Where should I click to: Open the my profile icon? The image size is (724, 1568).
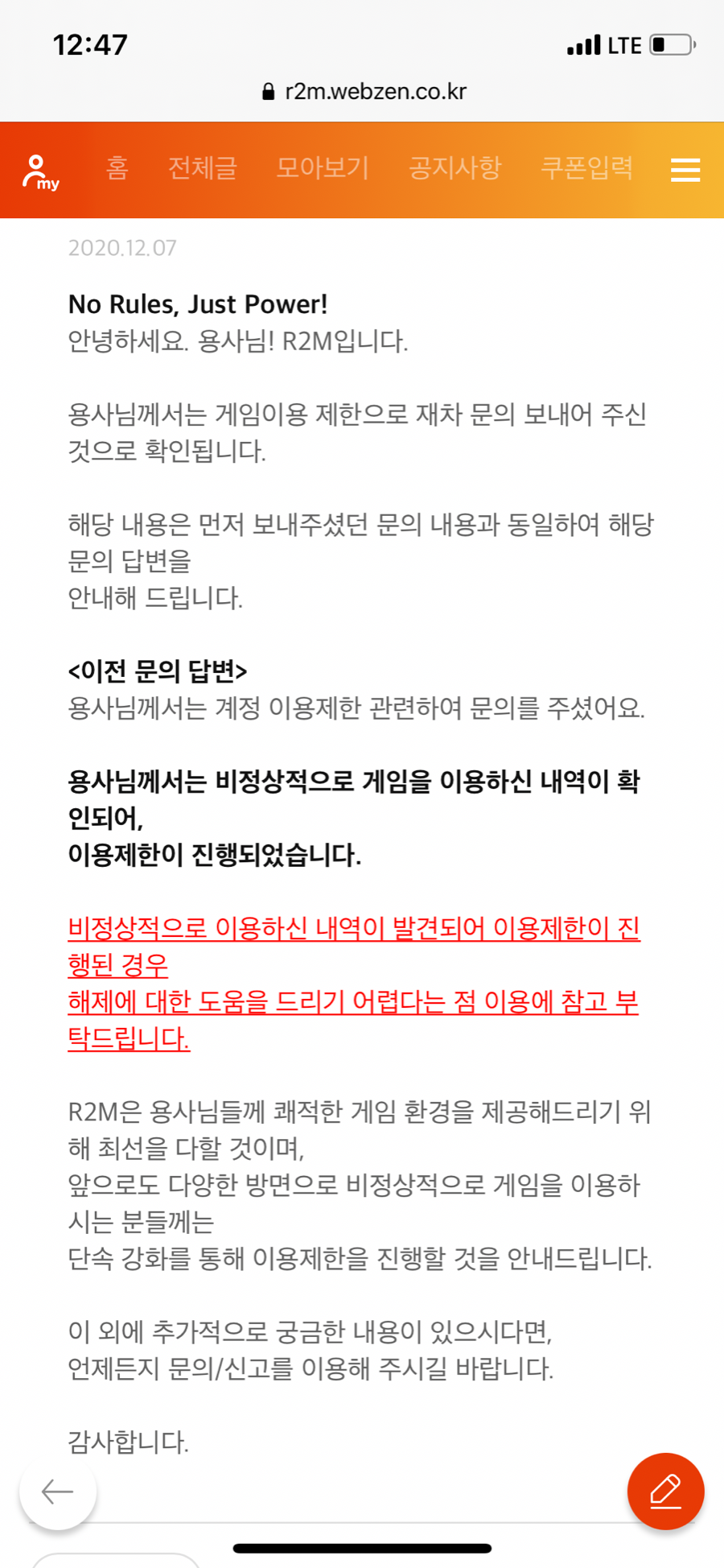[40, 171]
